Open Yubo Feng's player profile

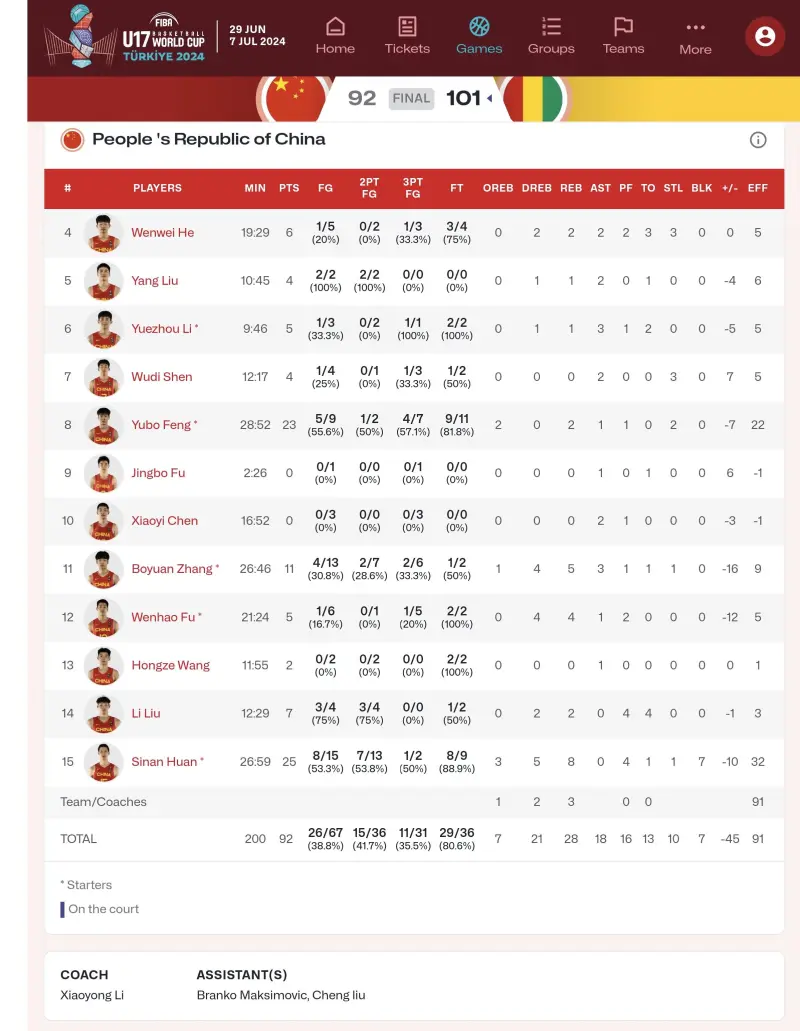[160, 425]
